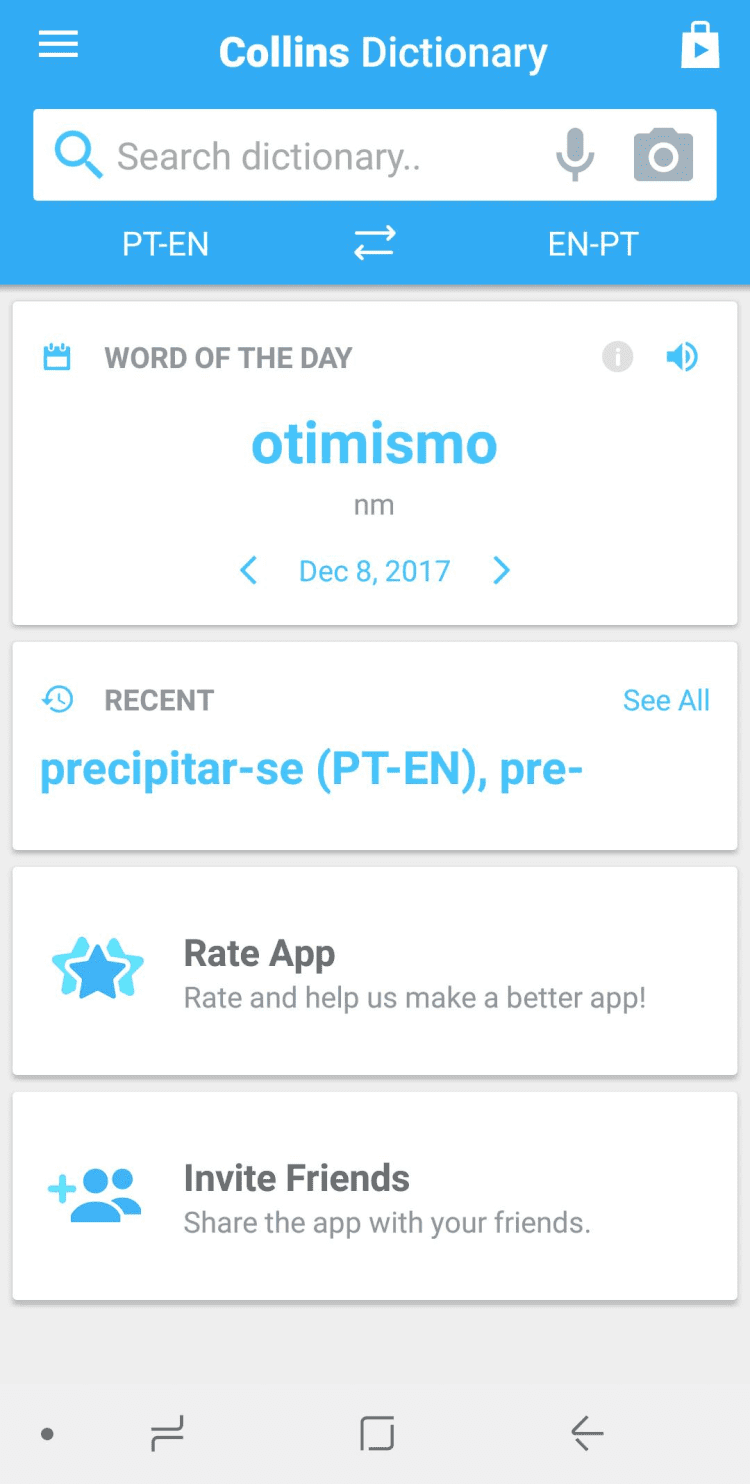Go to next day's word
The image size is (750, 1484).
click(x=501, y=571)
